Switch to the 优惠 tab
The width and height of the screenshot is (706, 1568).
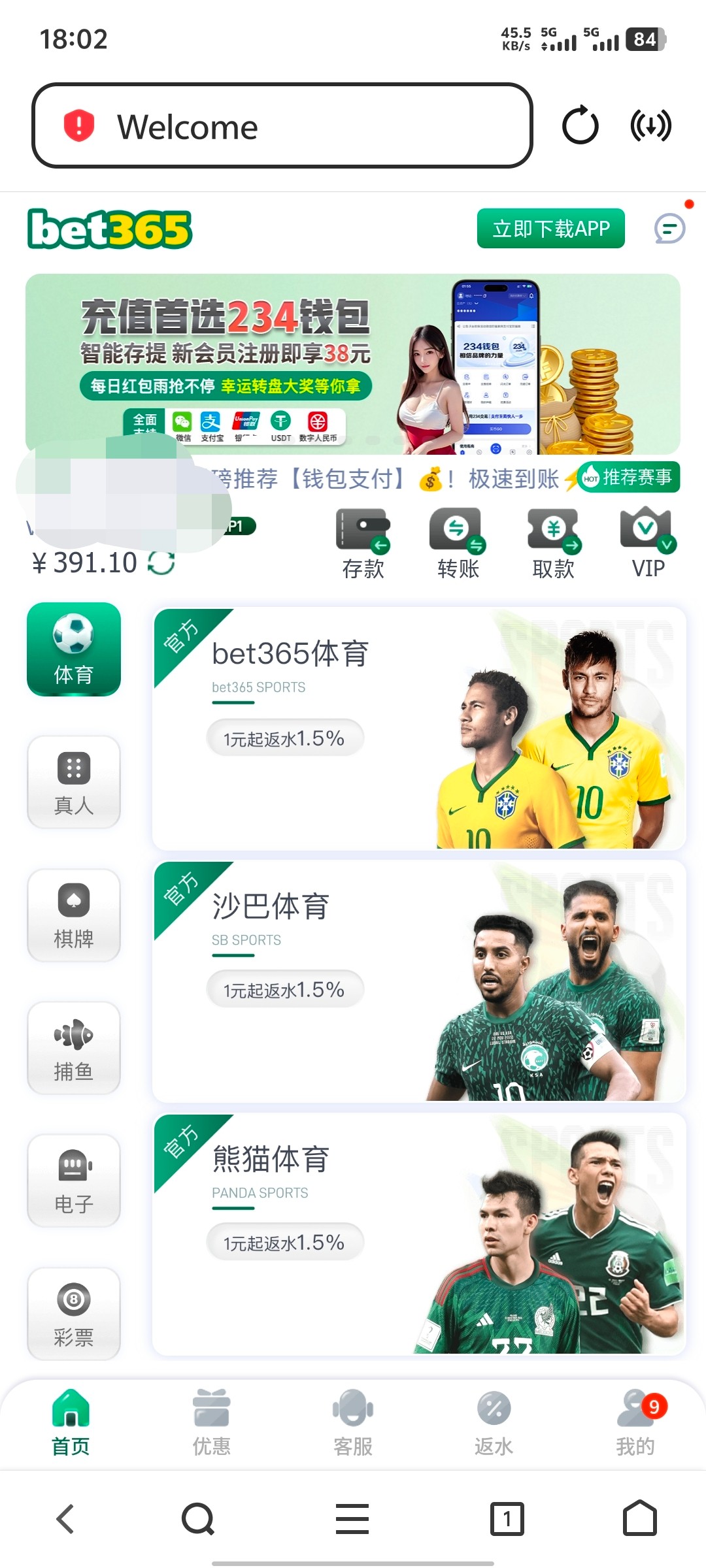[x=212, y=1422]
